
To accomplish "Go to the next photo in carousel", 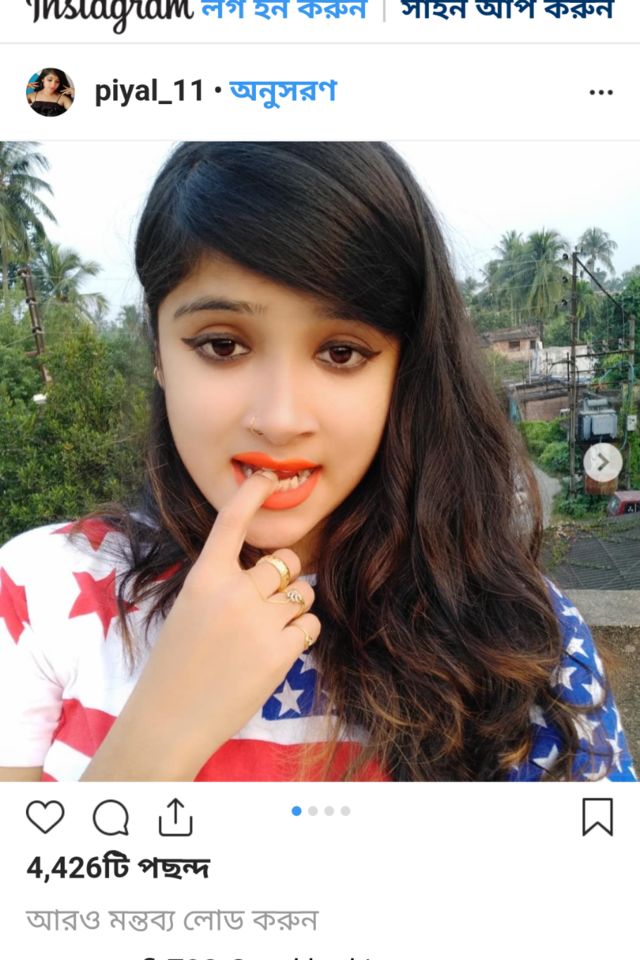I will pos(602,462).
